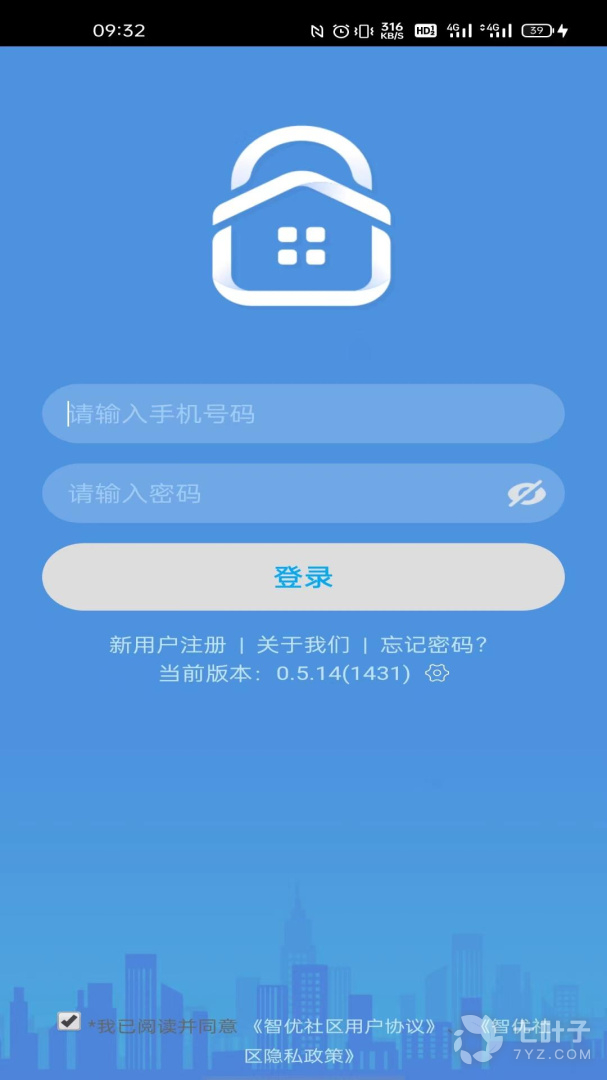The width and height of the screenshot is (607, 1080).
Task: Tap the phone number input field
Action: [x=303, y=413]
